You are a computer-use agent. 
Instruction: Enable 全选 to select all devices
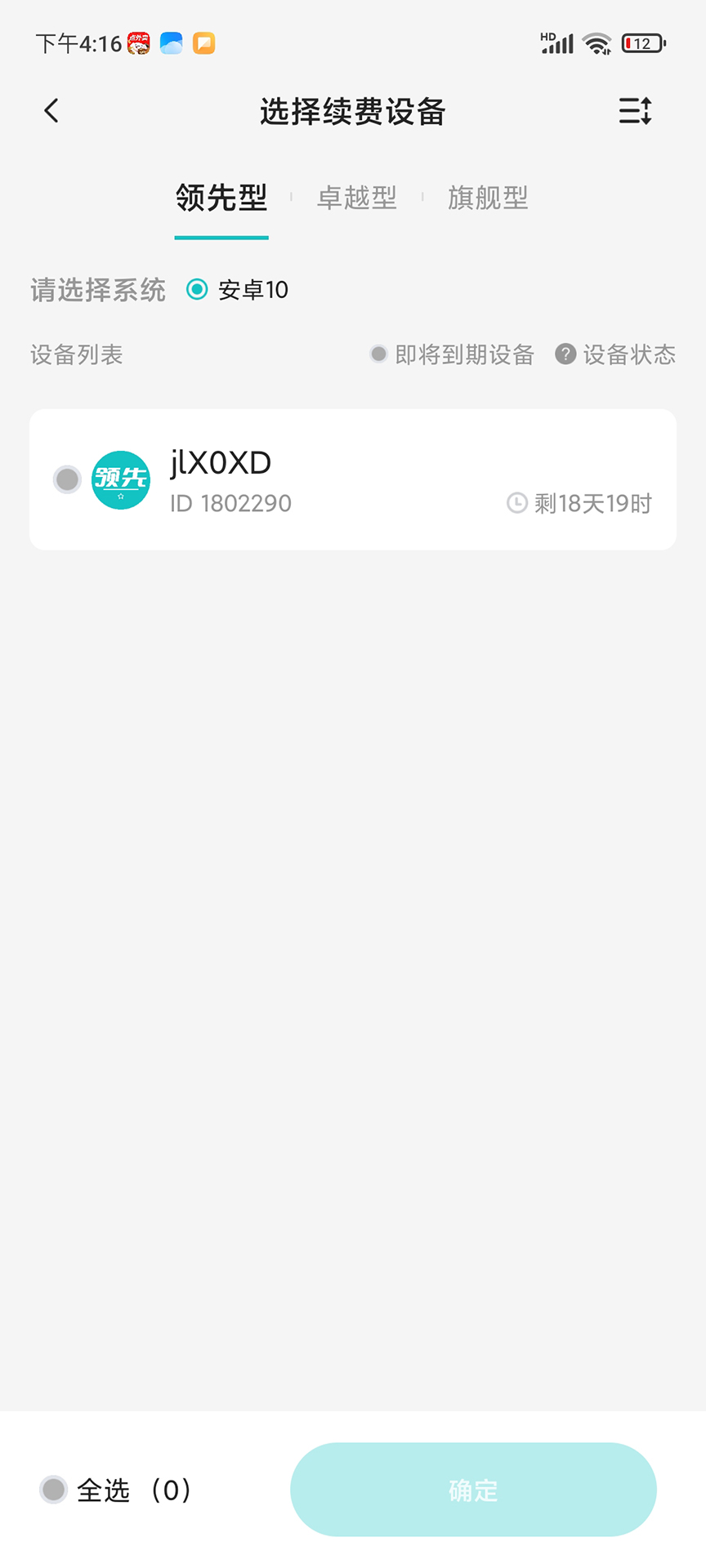tap(53, 1490)
